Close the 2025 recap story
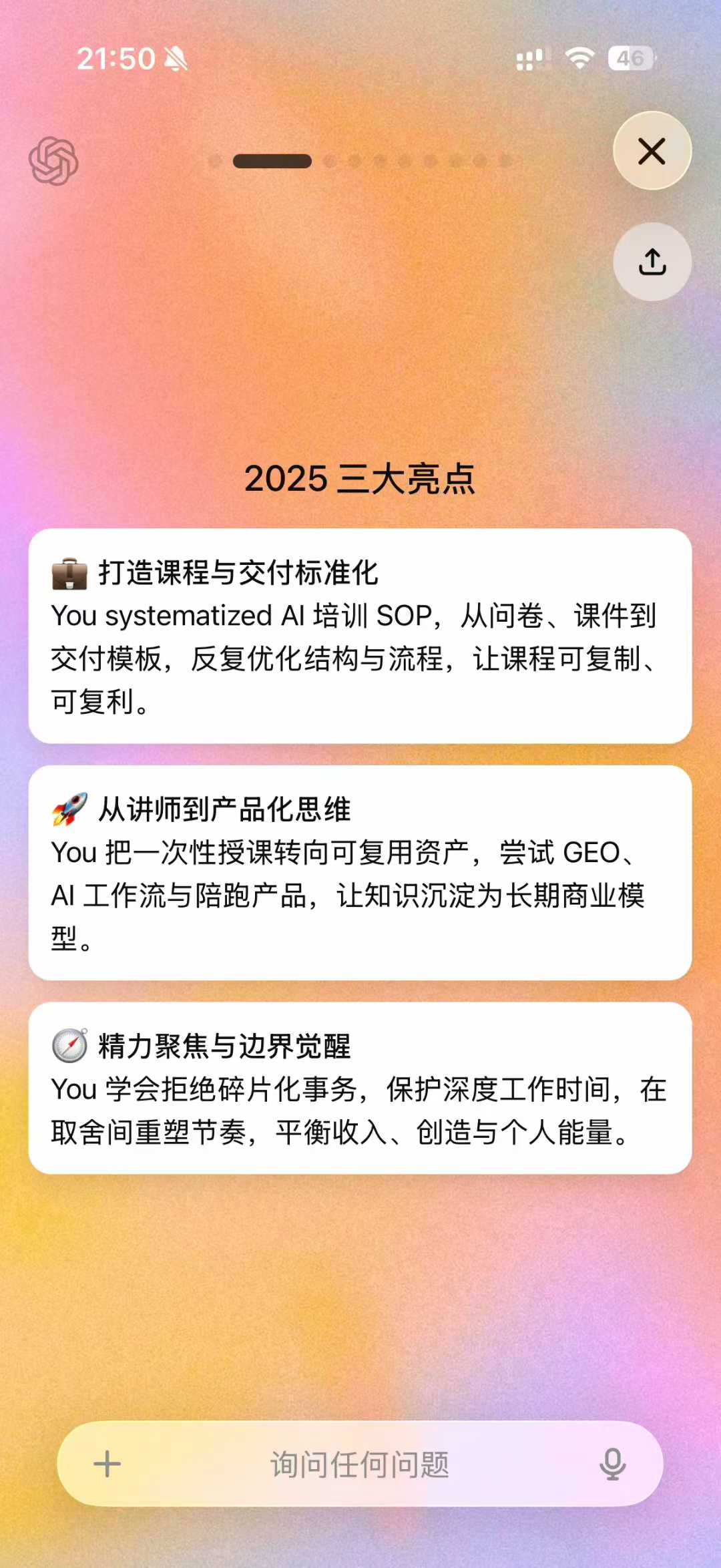The width and height of the screenshot is (721, 1568). point(652,151)
